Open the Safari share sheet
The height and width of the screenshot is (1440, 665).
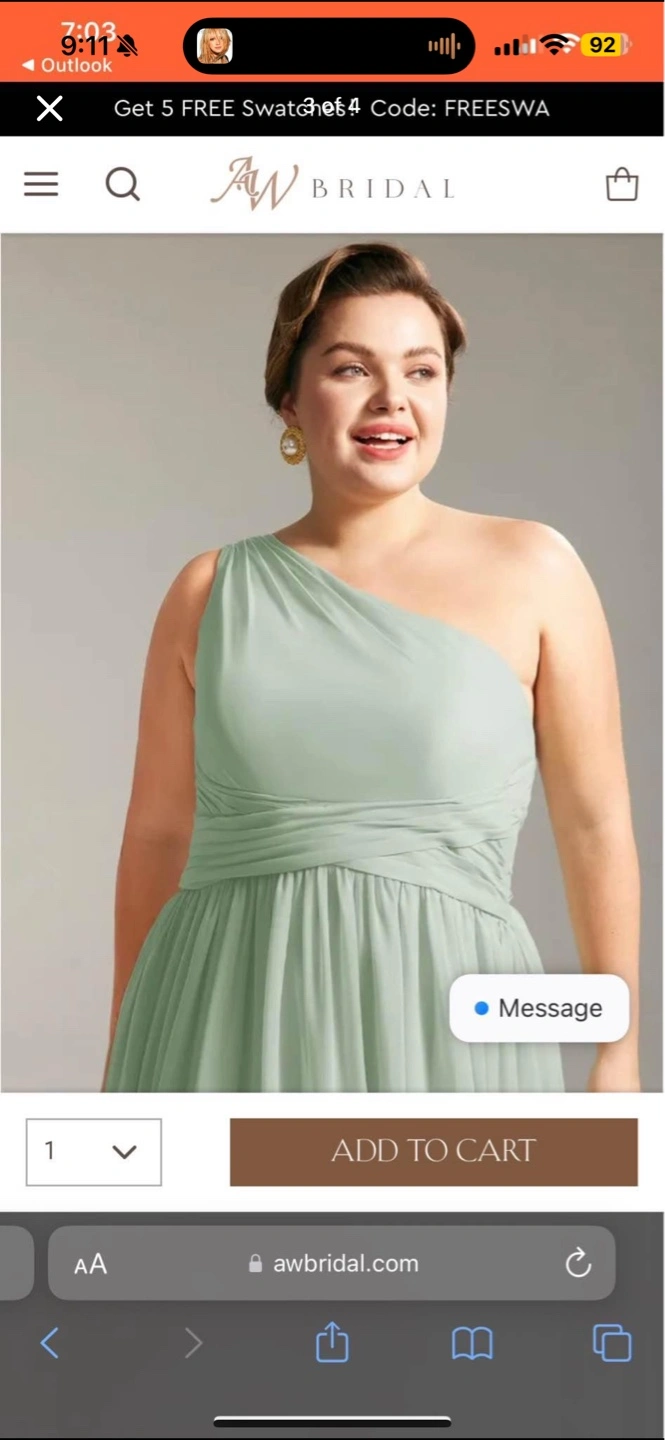pos(332,1343)
